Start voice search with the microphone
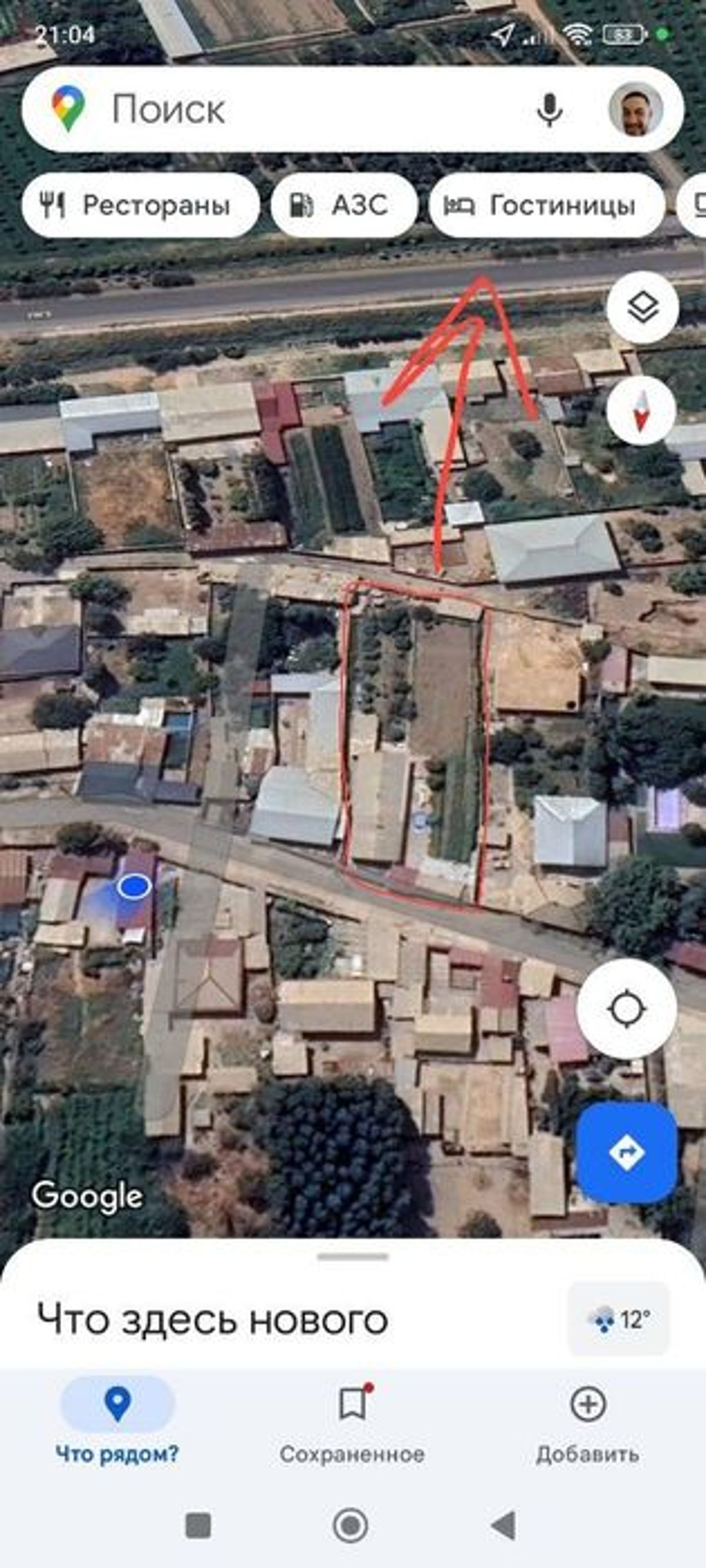The height and width of the screenshot is (1568, 706). click(549, 110)
